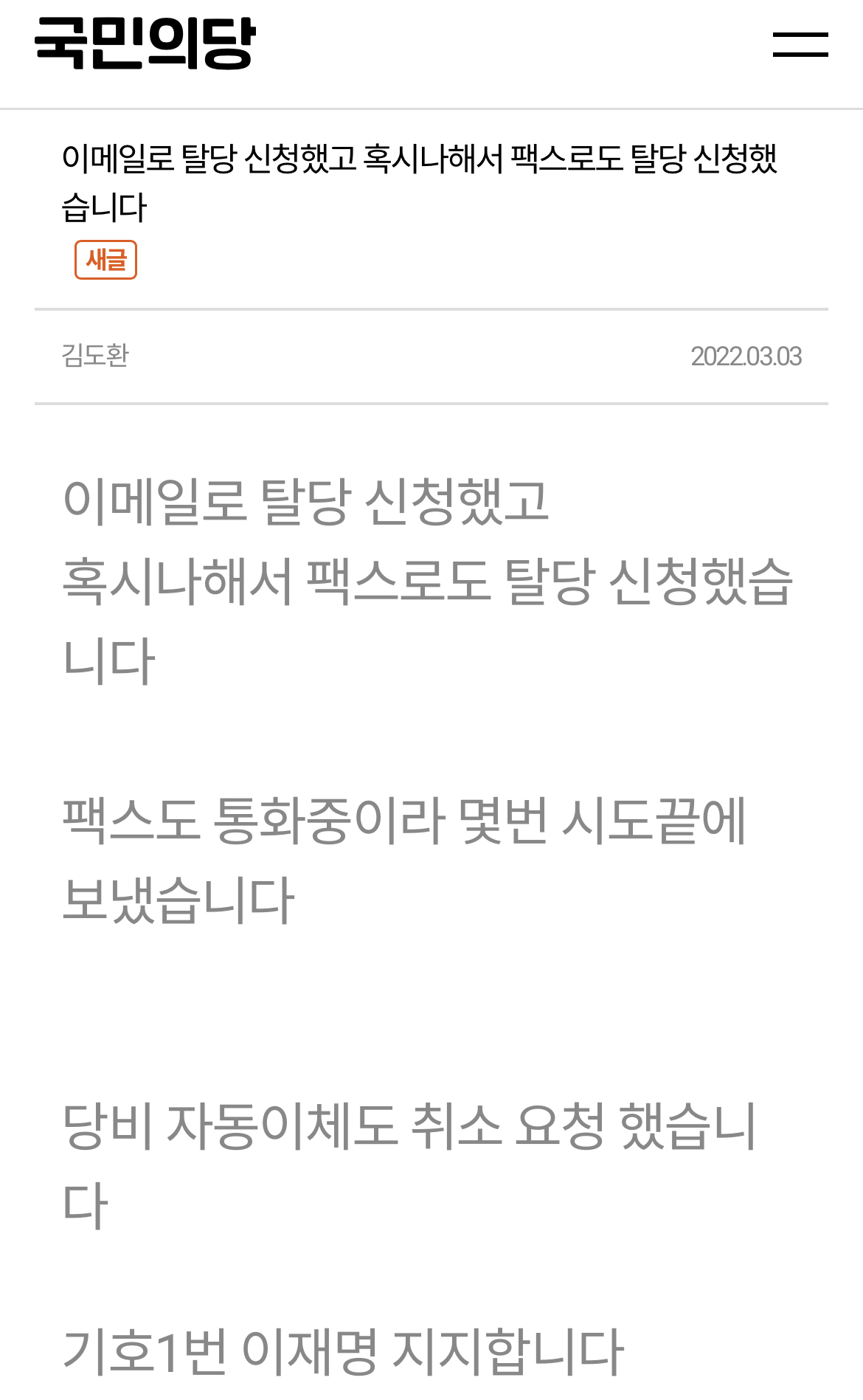
Task: Open the hamburger menu
Action: (800, 44)
